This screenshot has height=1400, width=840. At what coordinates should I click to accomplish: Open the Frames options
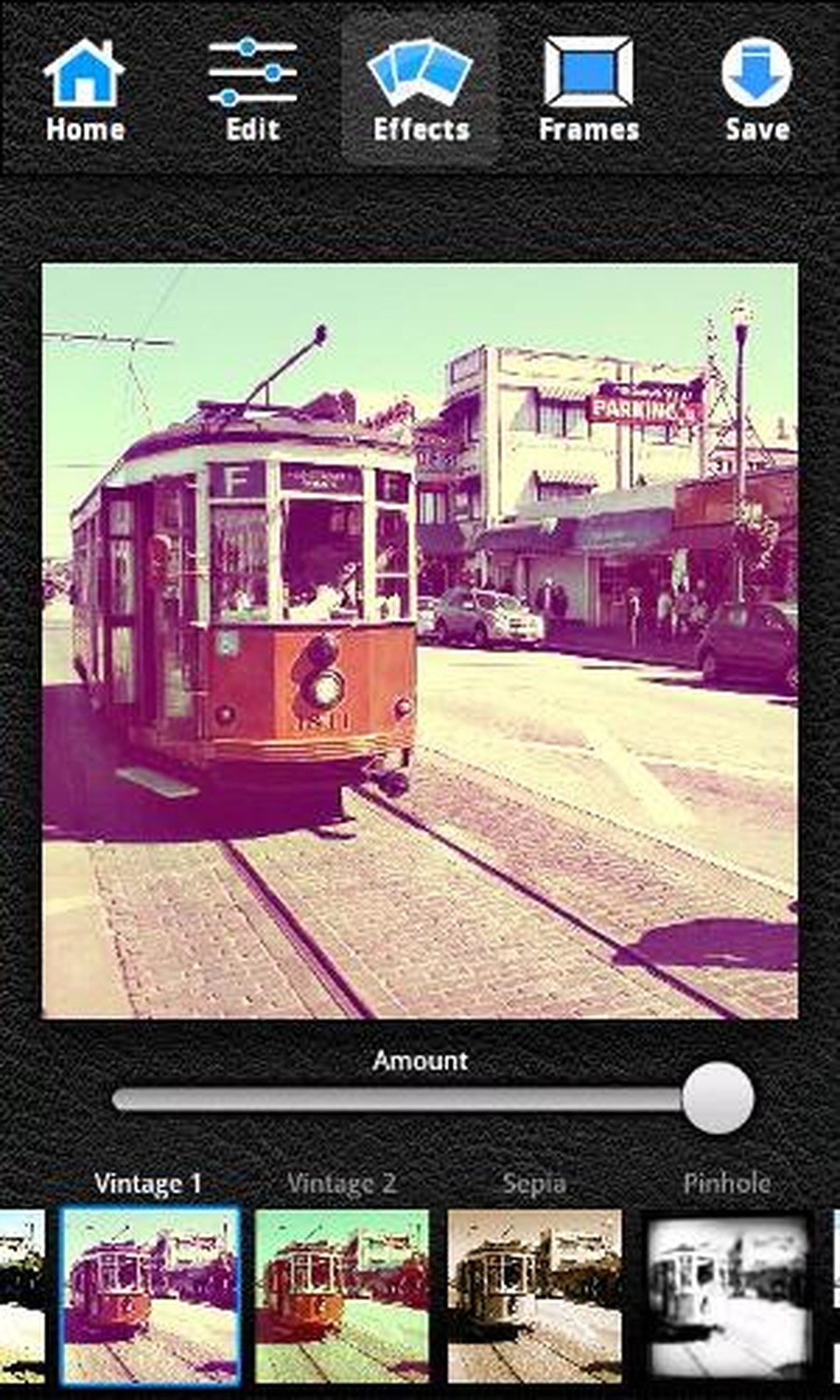pos(589,90)
